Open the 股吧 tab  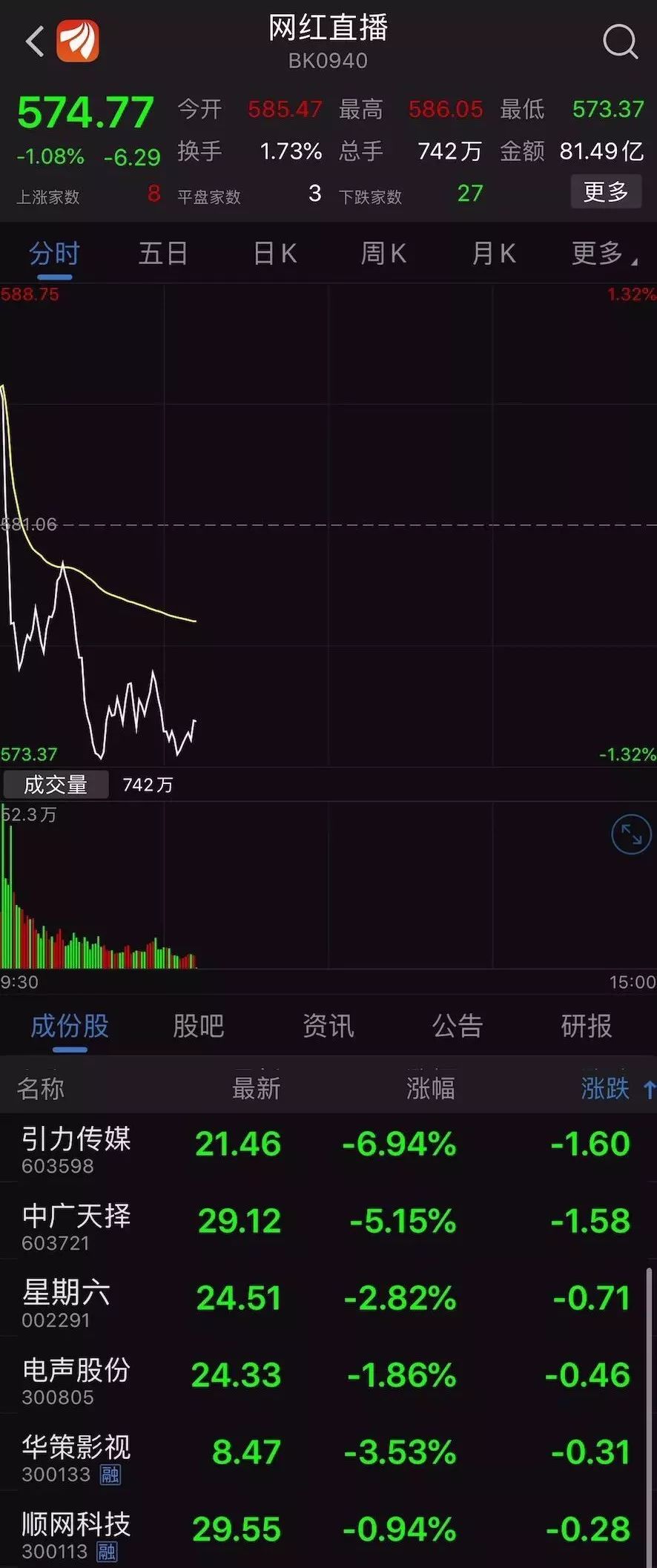198,1027
